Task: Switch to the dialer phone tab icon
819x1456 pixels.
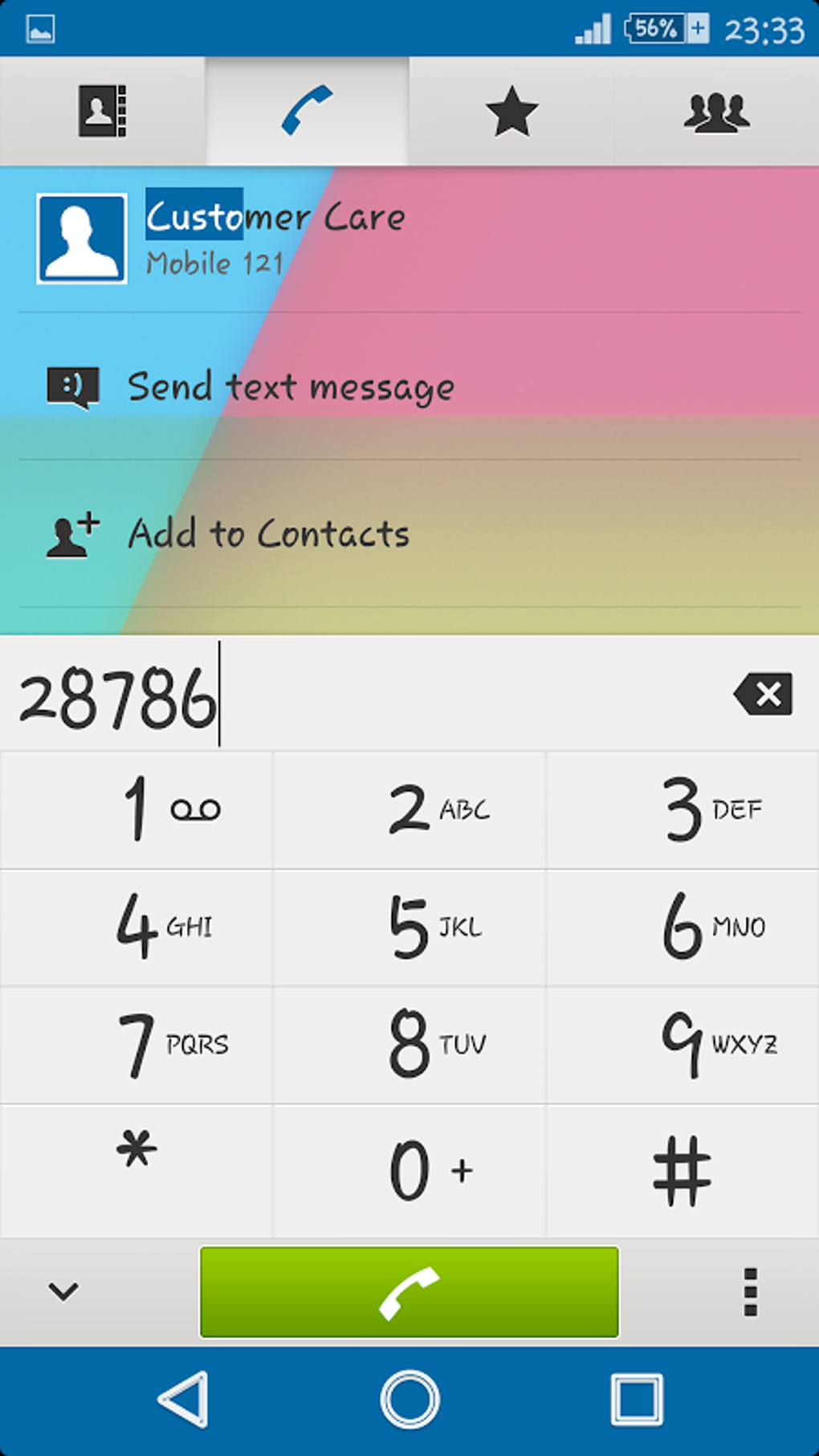Action: 307,109
